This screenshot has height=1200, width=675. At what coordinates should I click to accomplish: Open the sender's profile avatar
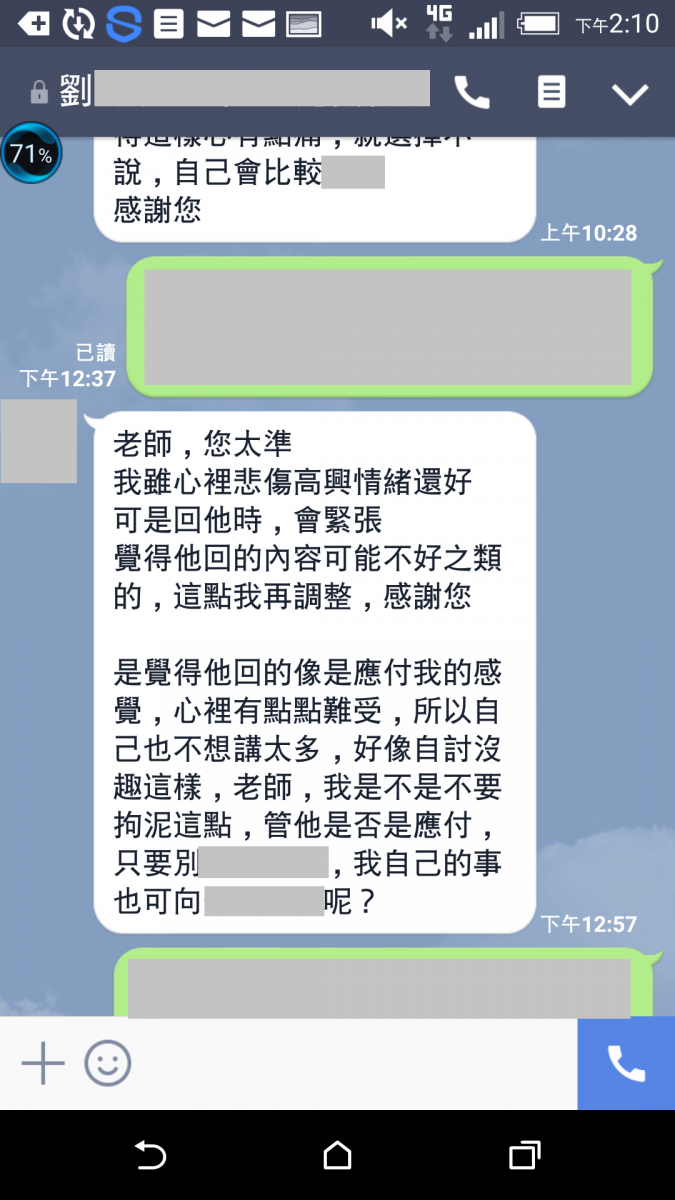click(x=38, y=441)
